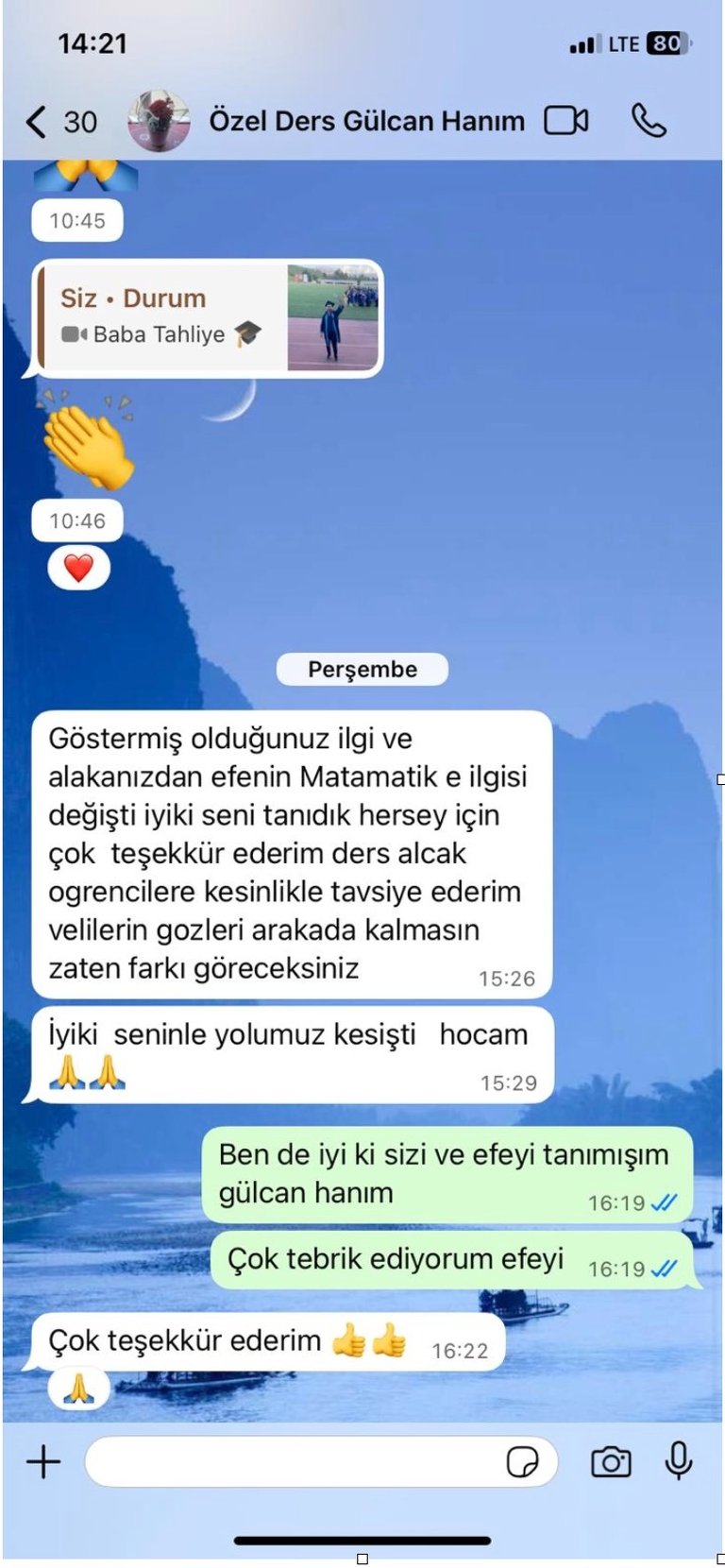Open the Baba Tahliye status reply

tap(209, 318)
